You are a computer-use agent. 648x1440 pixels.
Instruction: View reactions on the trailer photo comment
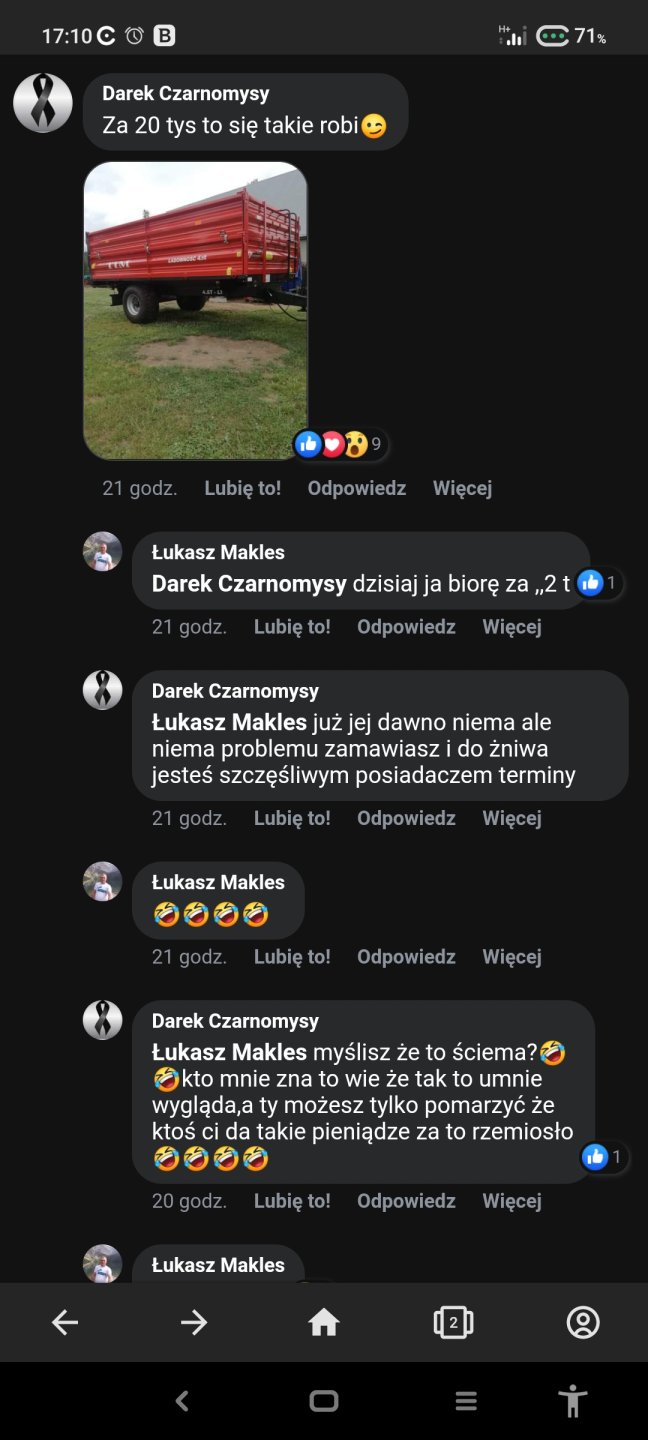coord(340,444)
